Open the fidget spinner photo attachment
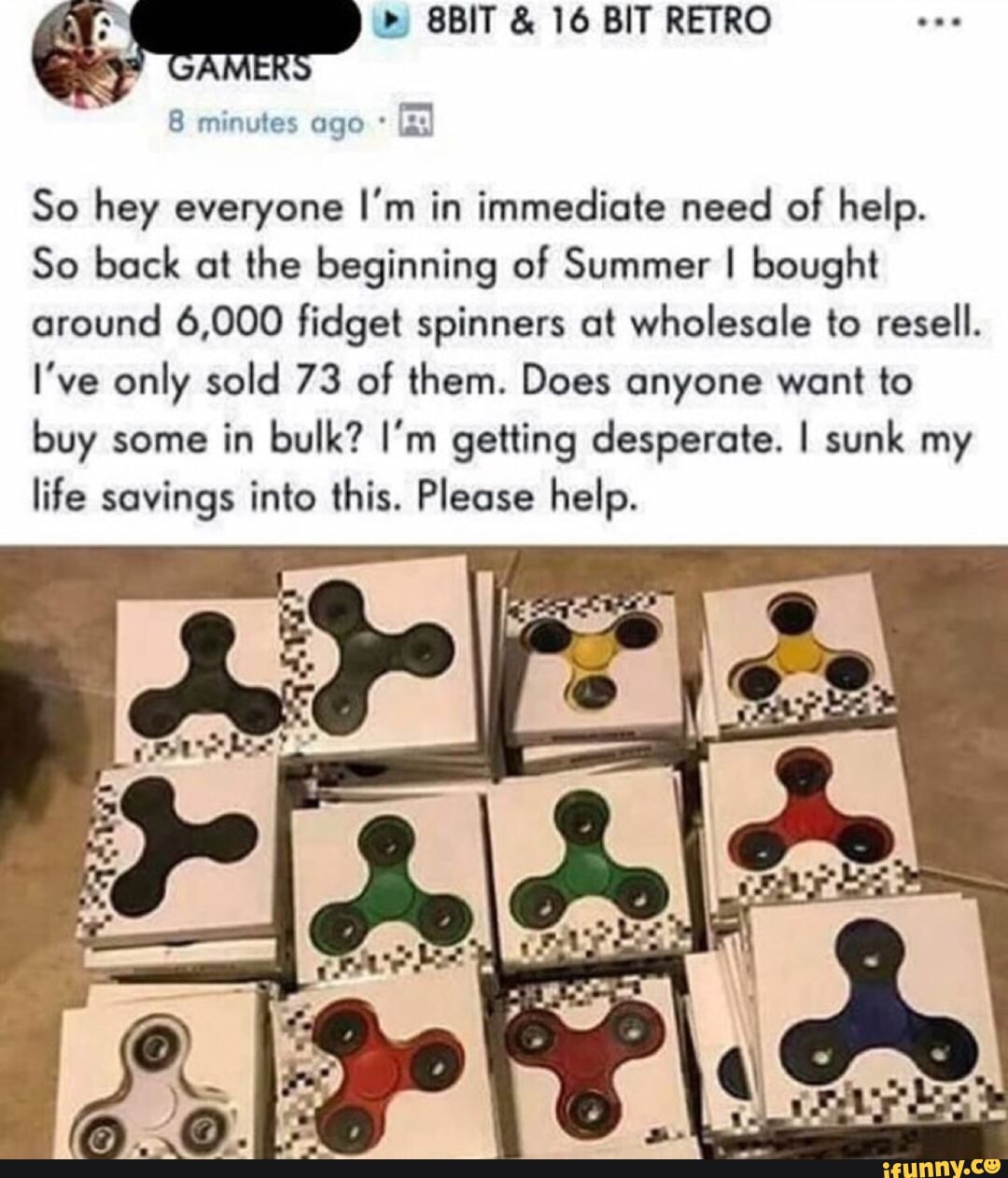The image size is (1008, 1178). pos(504,859)
